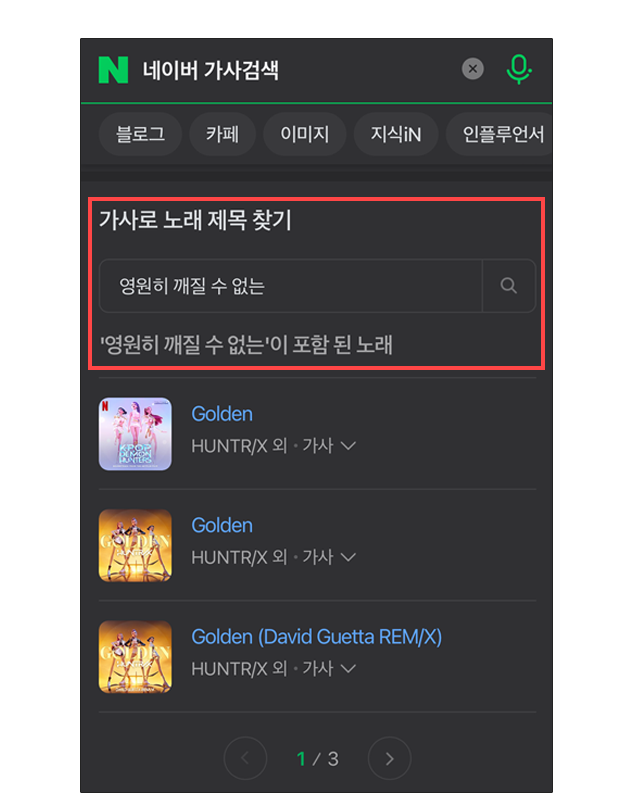
Task: Switch to the 이미지 tab
Action: coord(304,134)
